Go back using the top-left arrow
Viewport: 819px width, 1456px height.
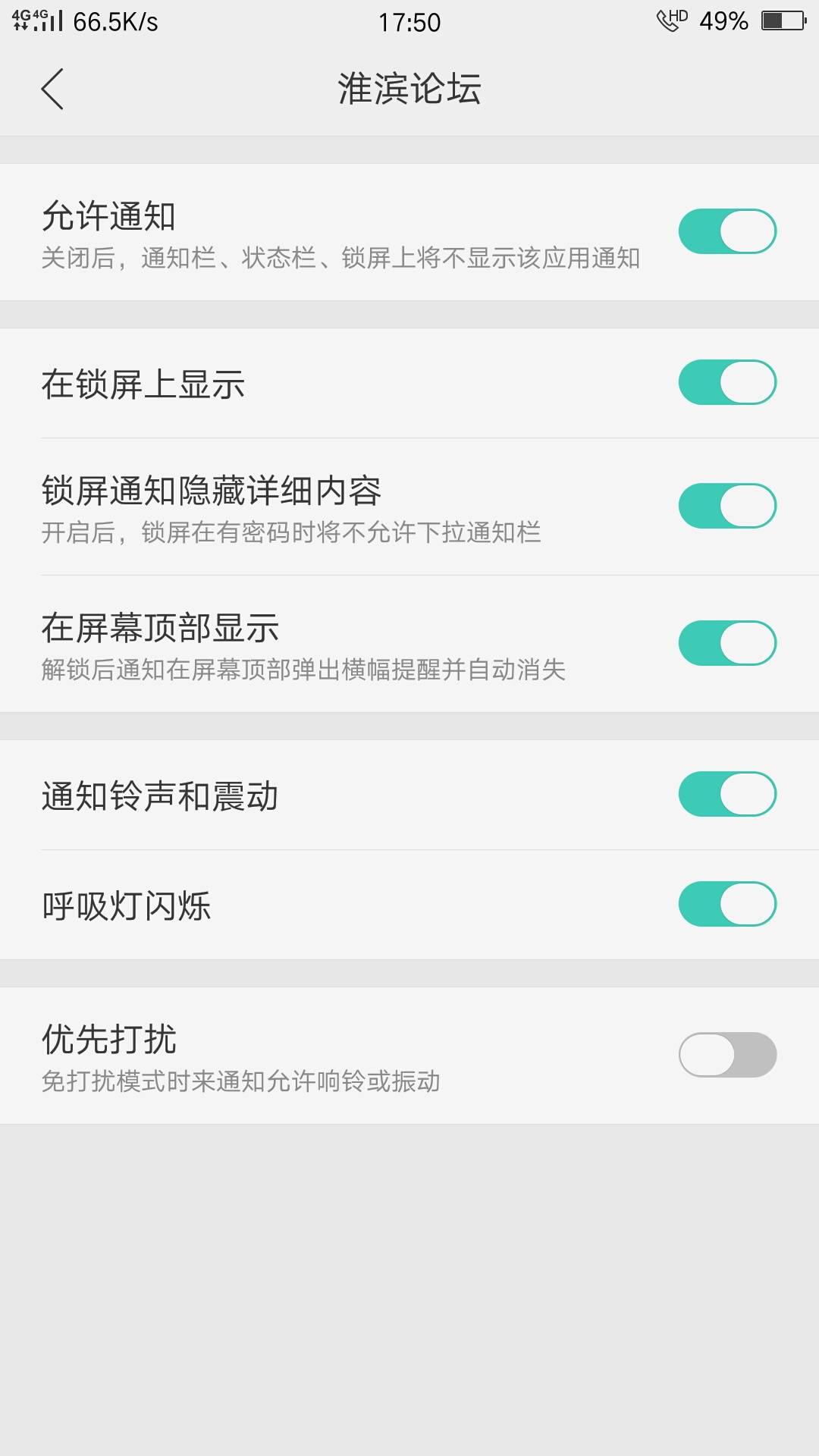coord(52,89)
